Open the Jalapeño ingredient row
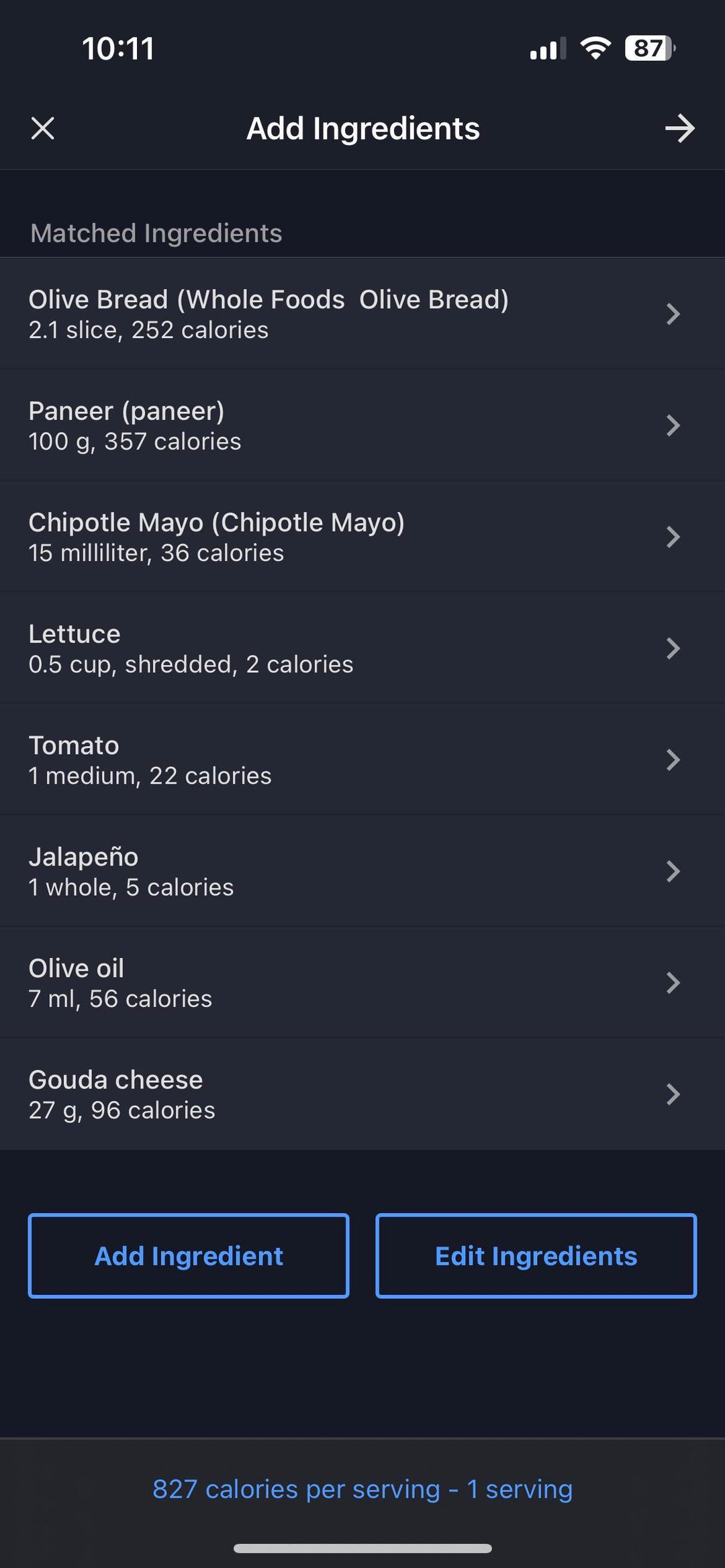 pos(362,871)
